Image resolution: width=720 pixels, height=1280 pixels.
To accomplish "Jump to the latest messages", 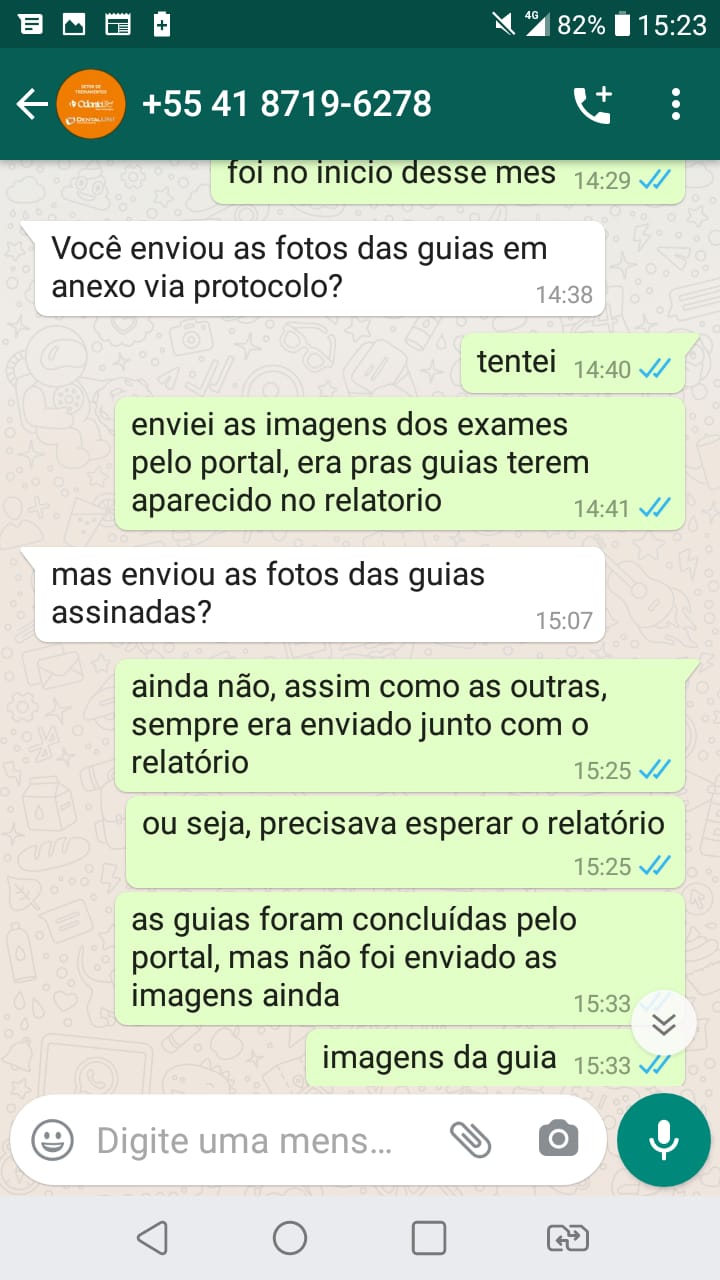I will 663,1023.
